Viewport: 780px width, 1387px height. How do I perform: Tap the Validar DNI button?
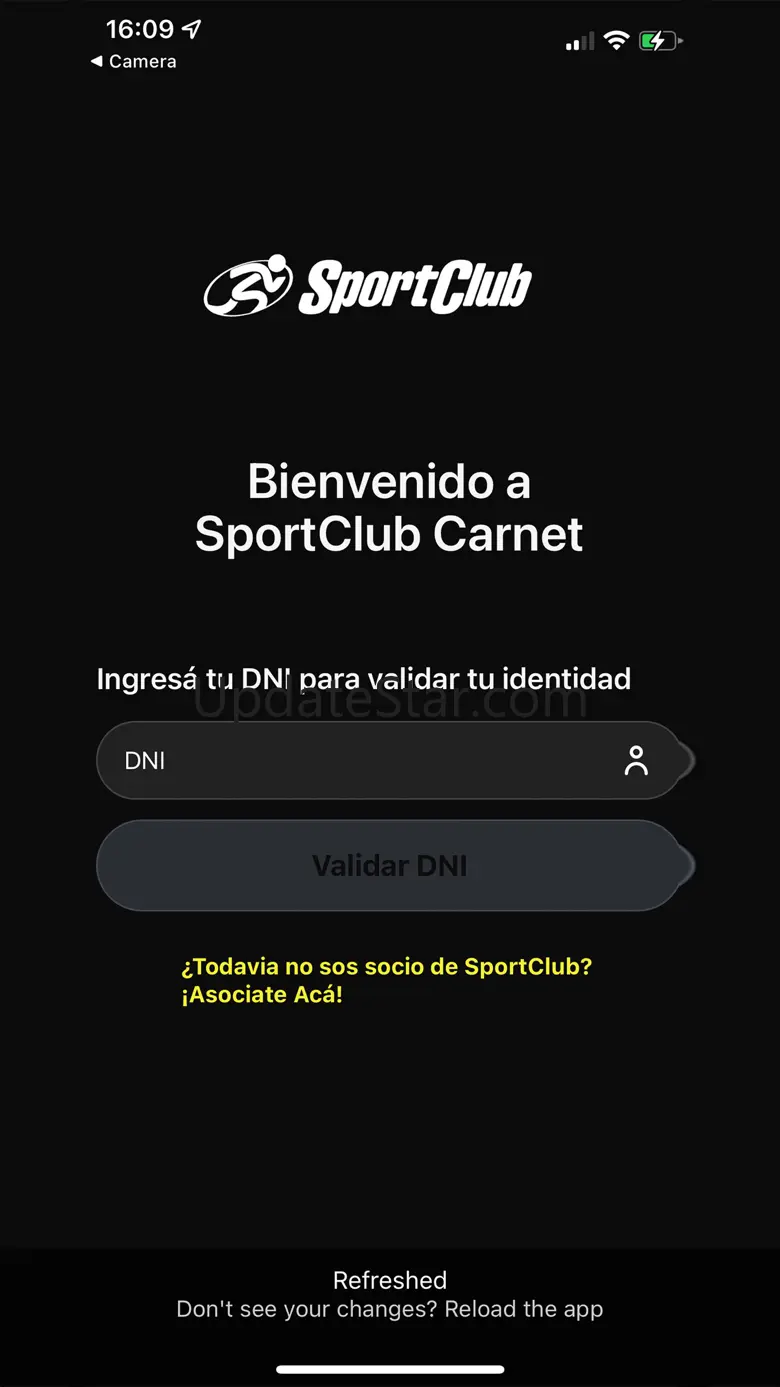click(x=389, y=865)
